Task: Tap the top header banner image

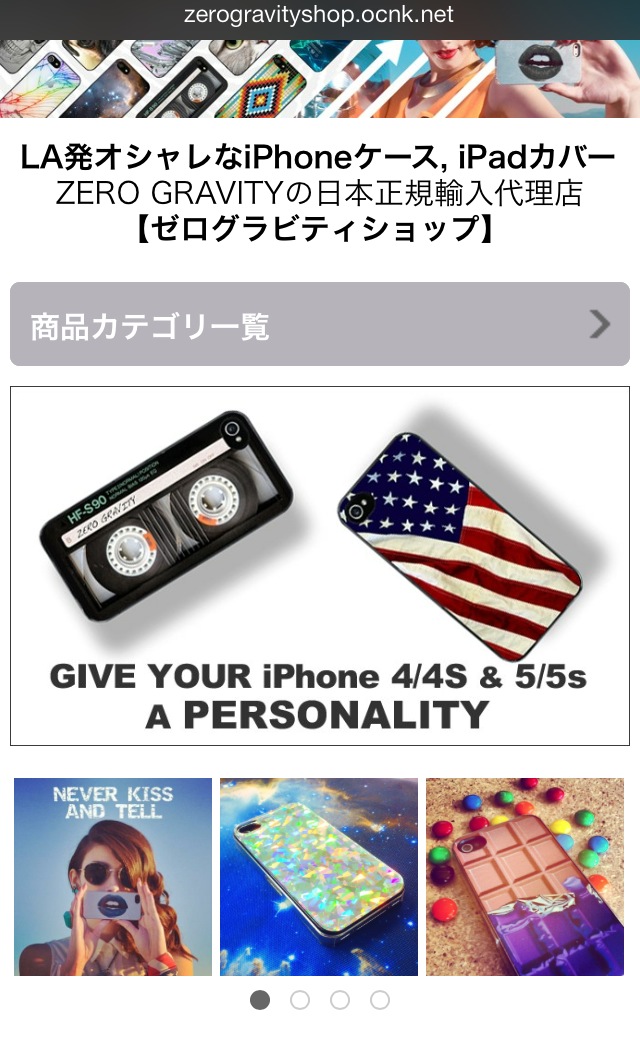Action: [320, 79]
